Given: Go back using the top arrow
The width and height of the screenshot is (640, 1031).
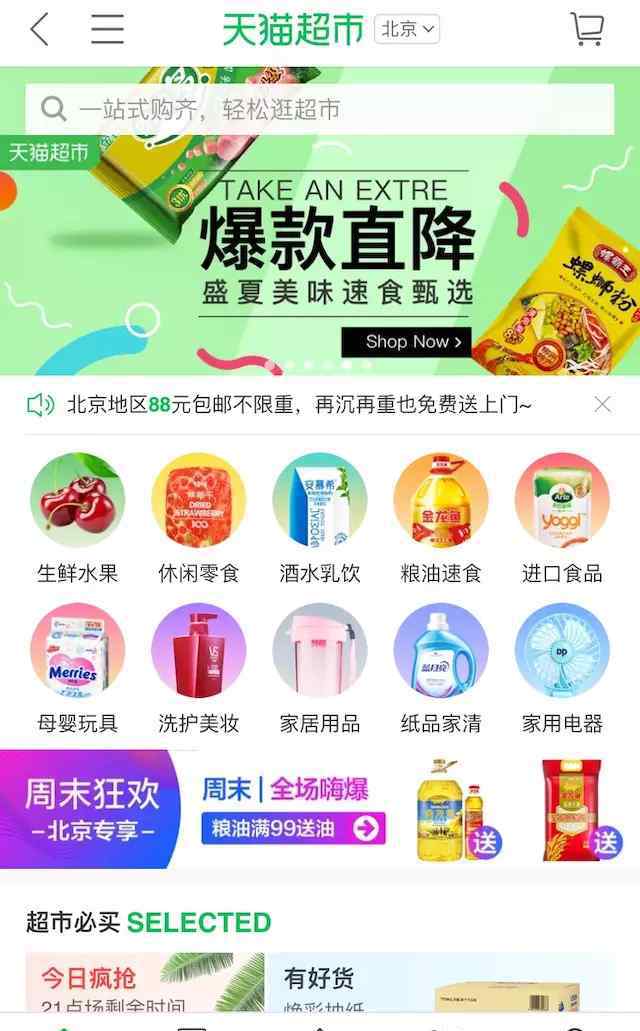Looking at the screenshot, I should (x=40, y=30).
